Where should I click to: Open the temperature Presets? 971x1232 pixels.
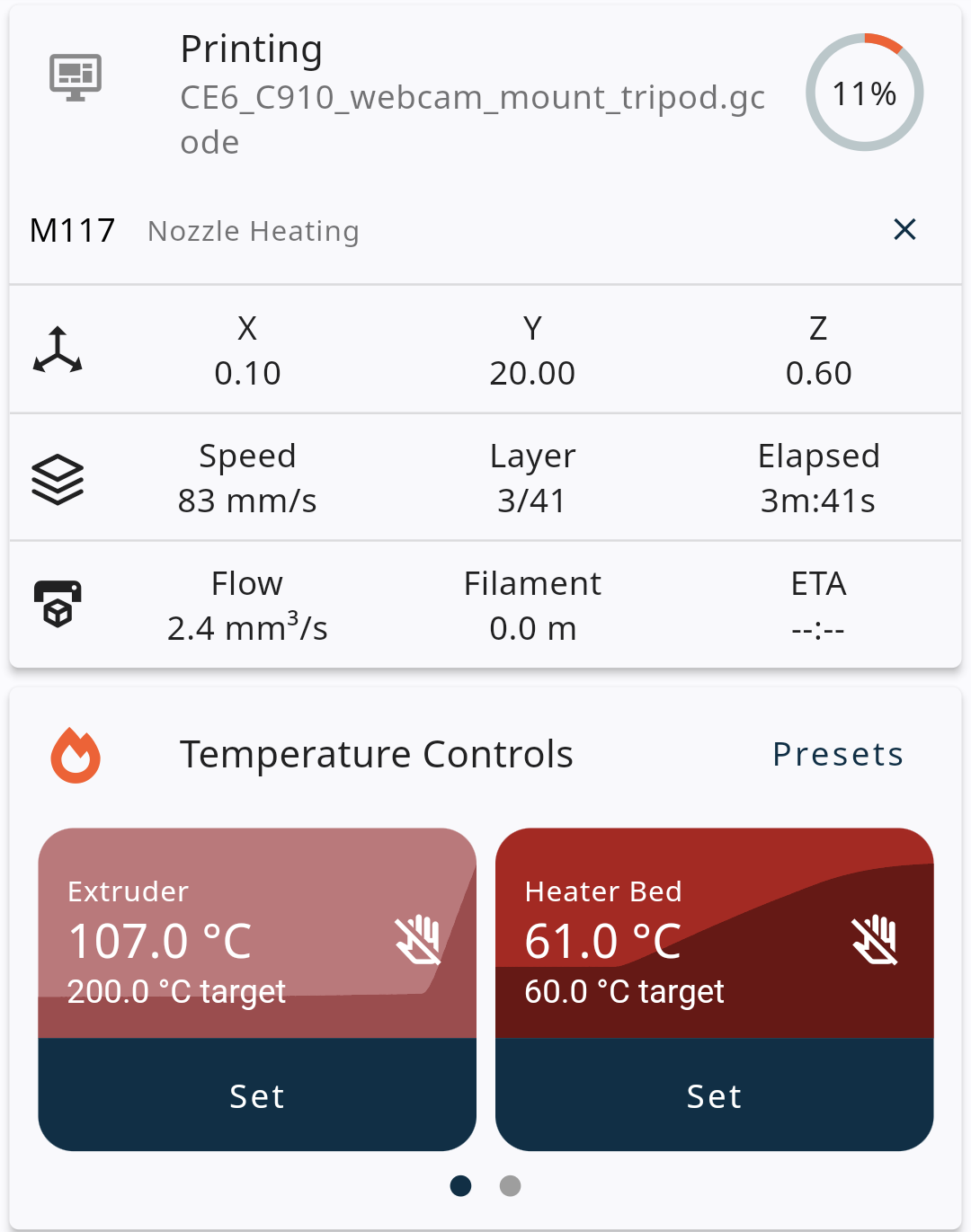[837, 755]
